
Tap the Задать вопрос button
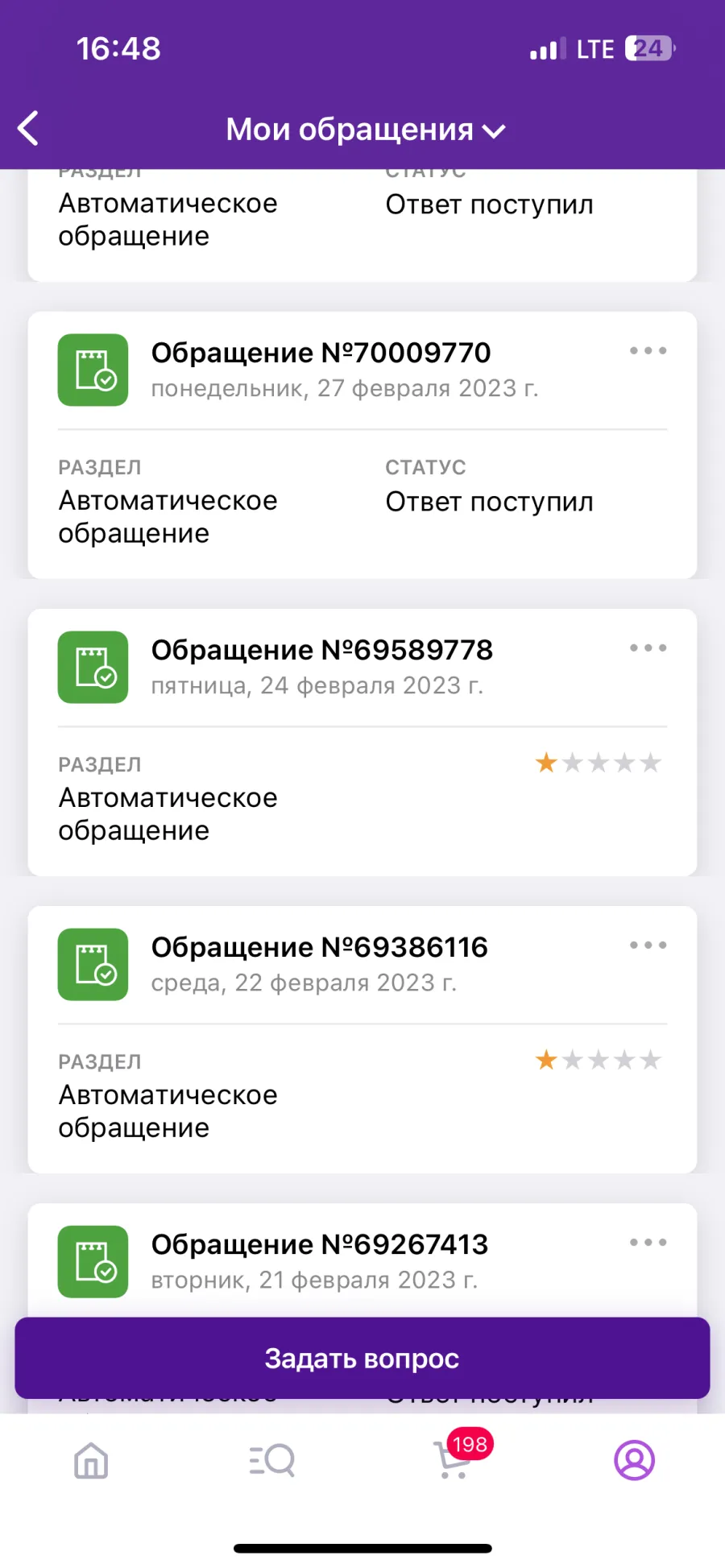point(362,1358)
